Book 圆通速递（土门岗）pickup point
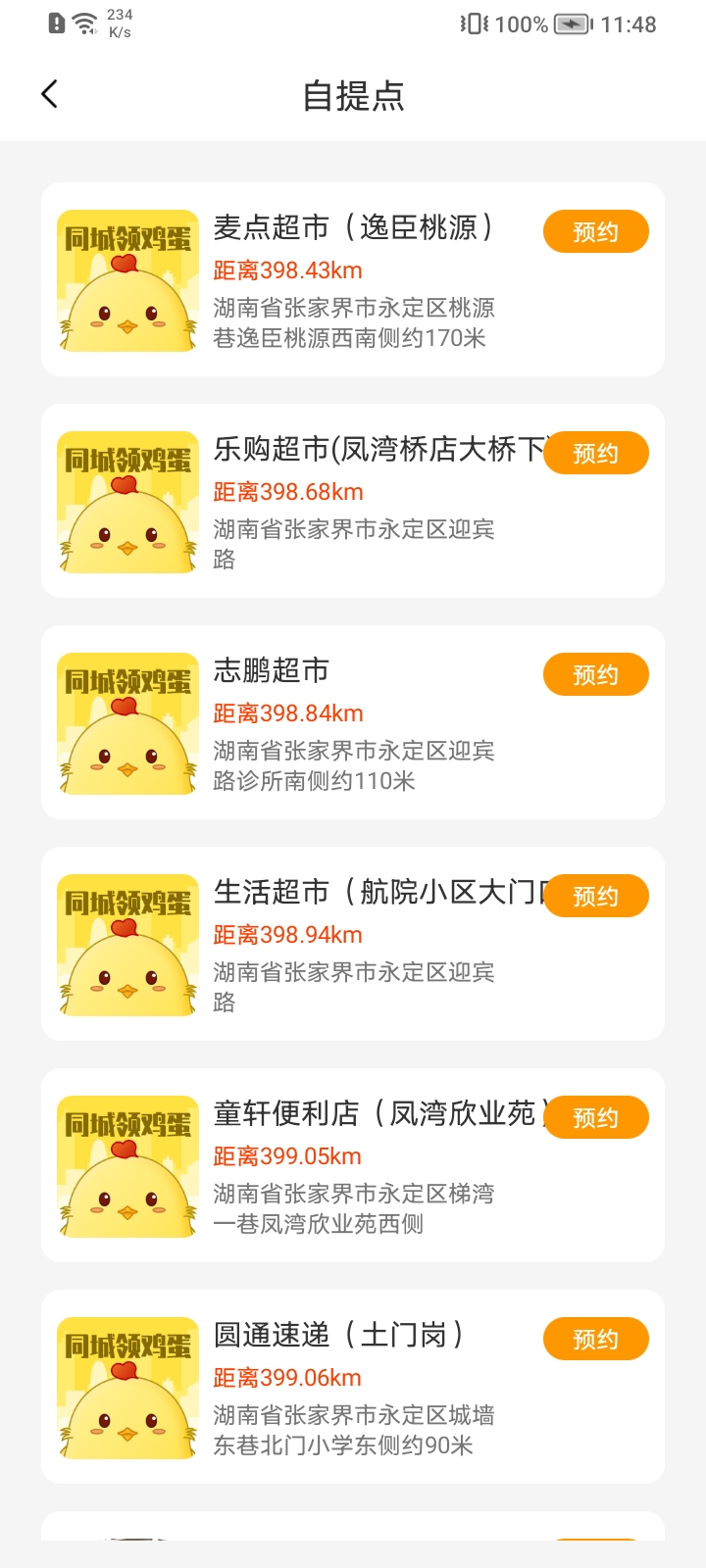Viewport: 706px width, 1568px height. [595, 1340]
